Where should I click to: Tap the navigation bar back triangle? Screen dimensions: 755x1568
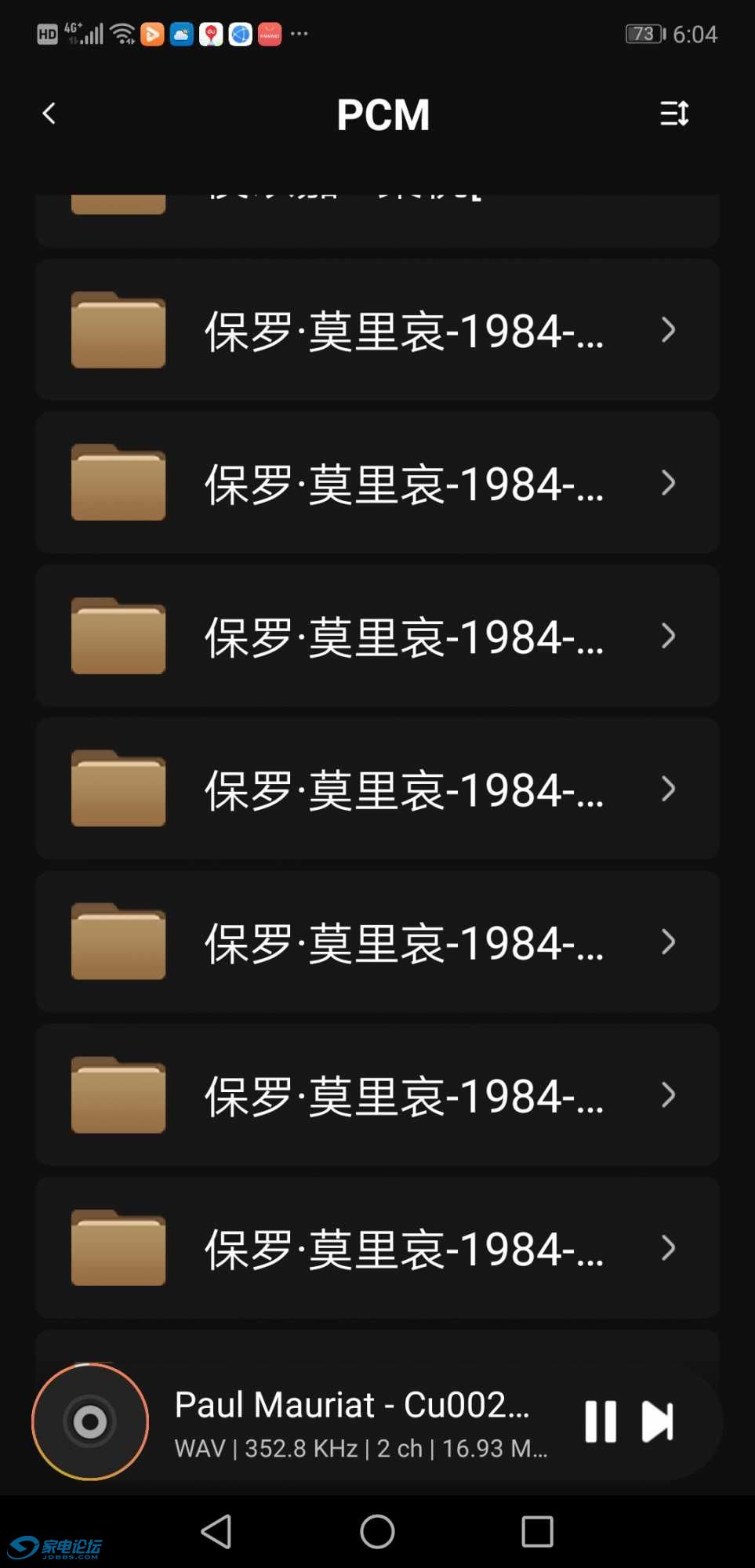[x=216, y=1530]
